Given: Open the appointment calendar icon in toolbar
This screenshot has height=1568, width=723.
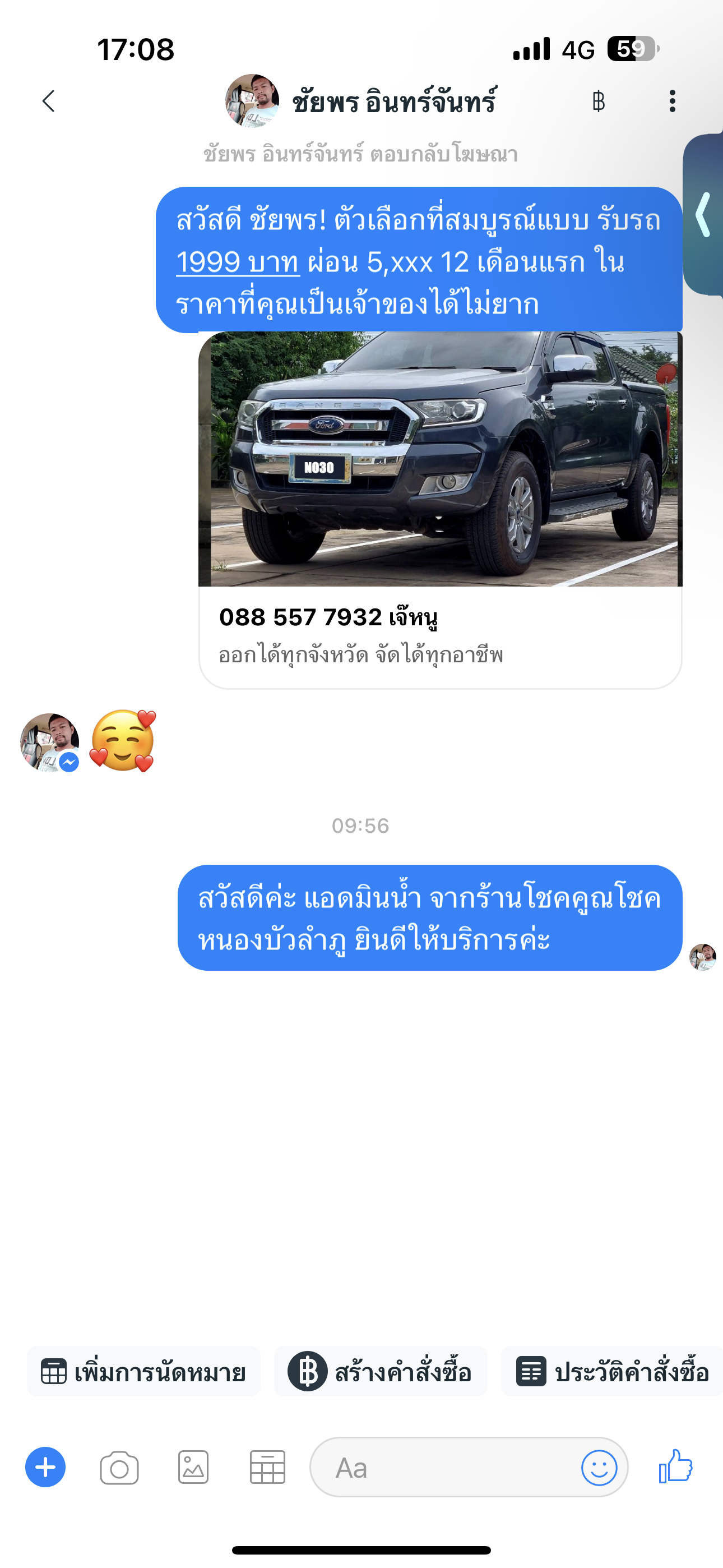Looking at the screenshot, I should pyautogui.click(x=268, y=1468).
